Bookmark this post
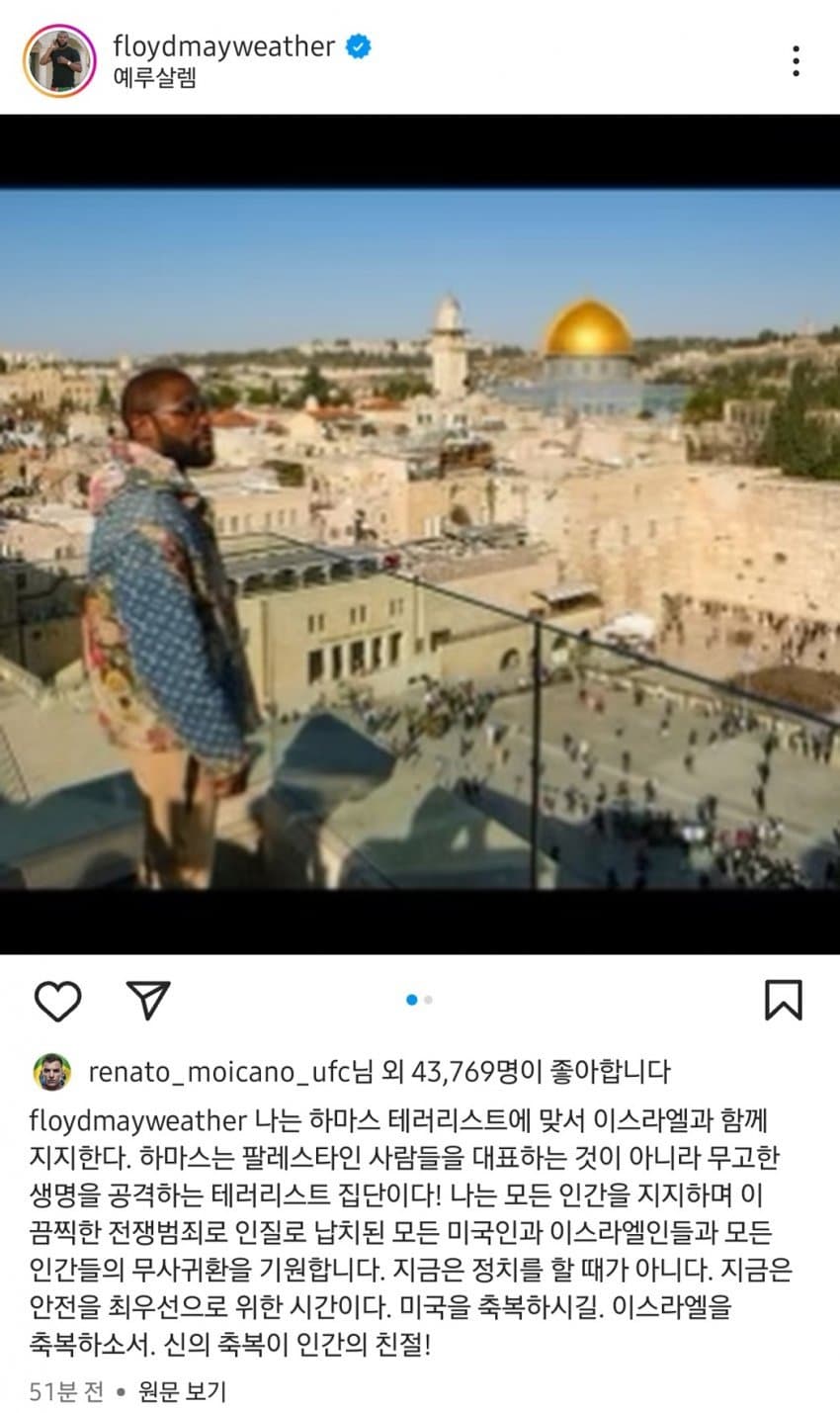The height and width of the screenshot is (1413, 840). pos(783,1001)
